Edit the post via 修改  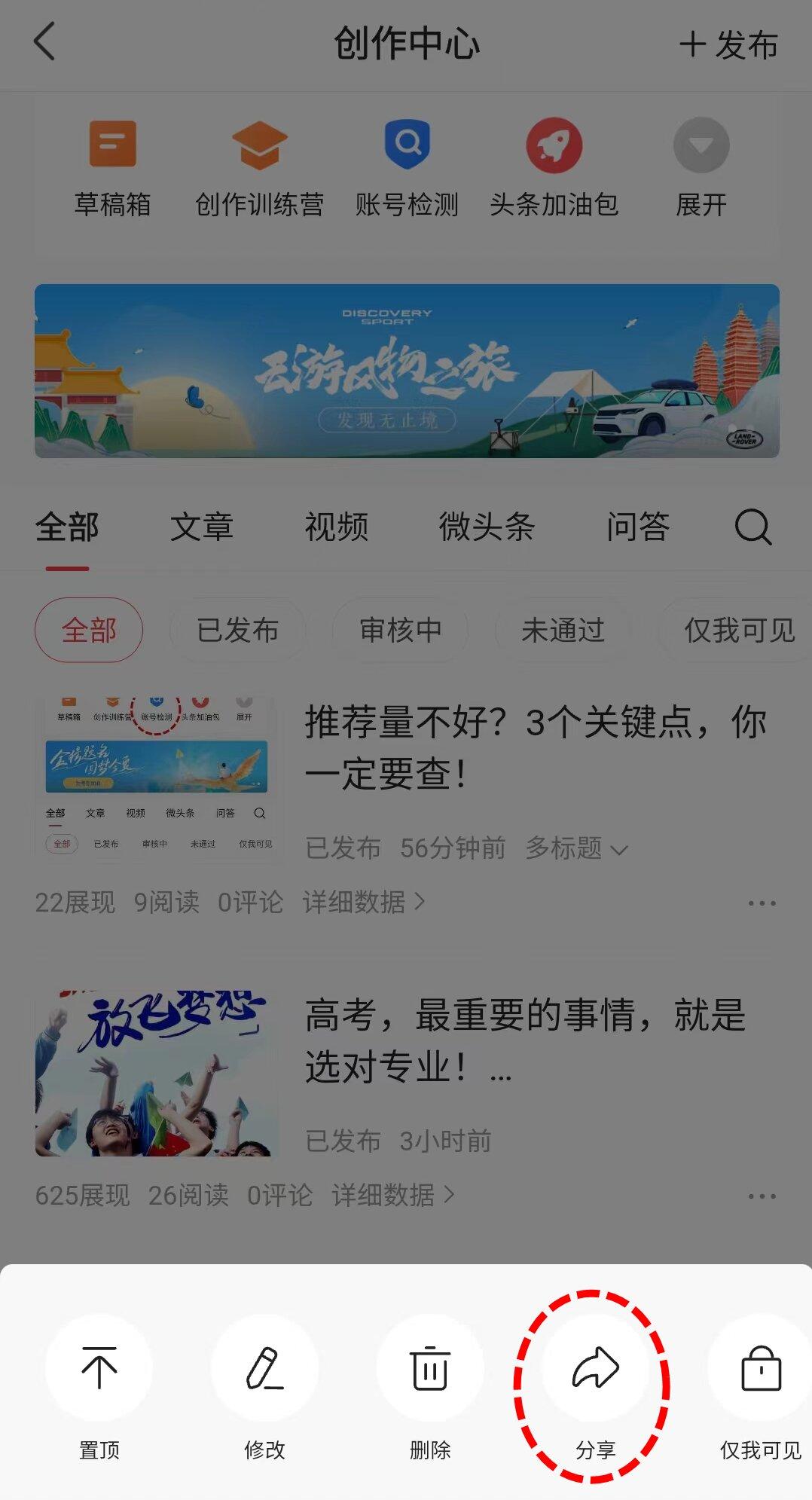pyautogui.click(x=264, y=1369)
